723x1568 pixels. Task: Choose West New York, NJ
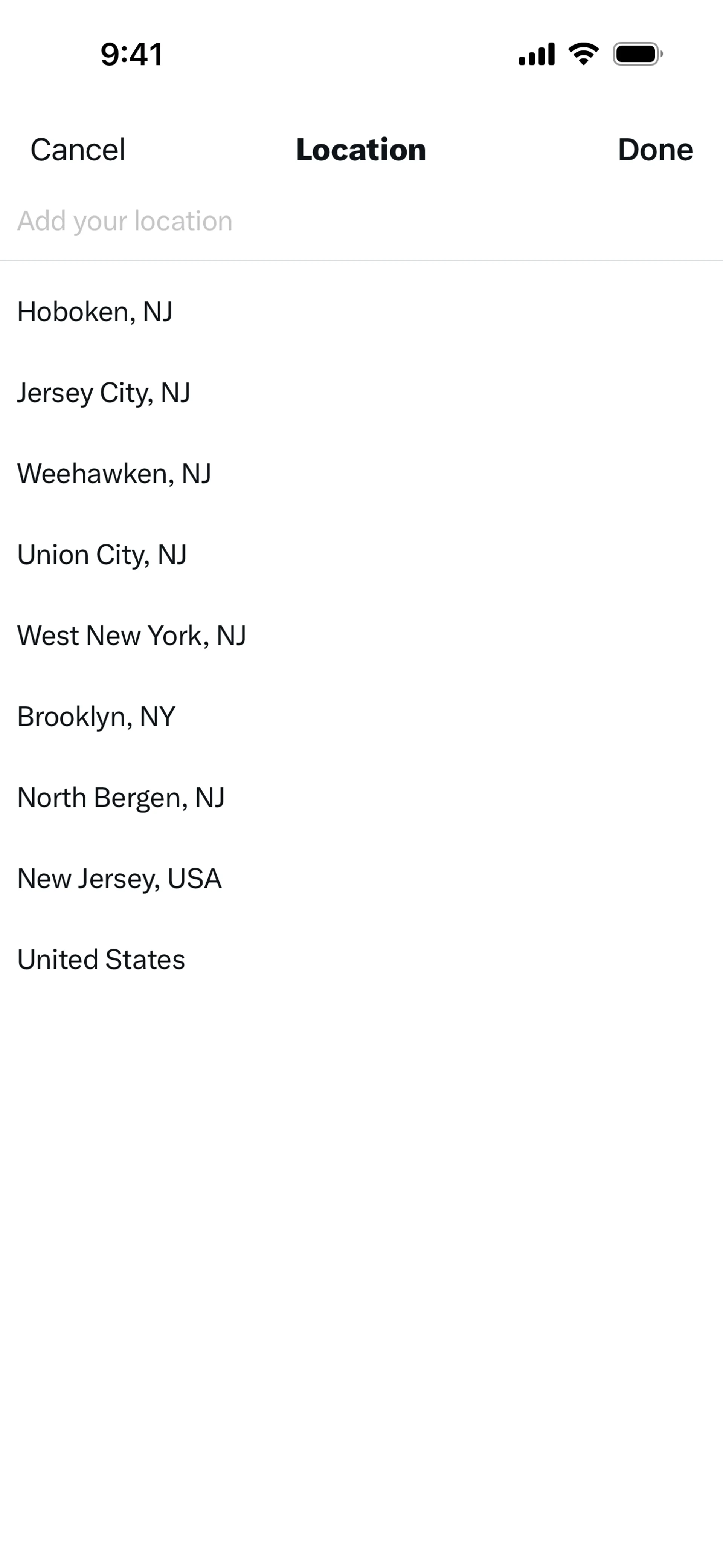131,636
